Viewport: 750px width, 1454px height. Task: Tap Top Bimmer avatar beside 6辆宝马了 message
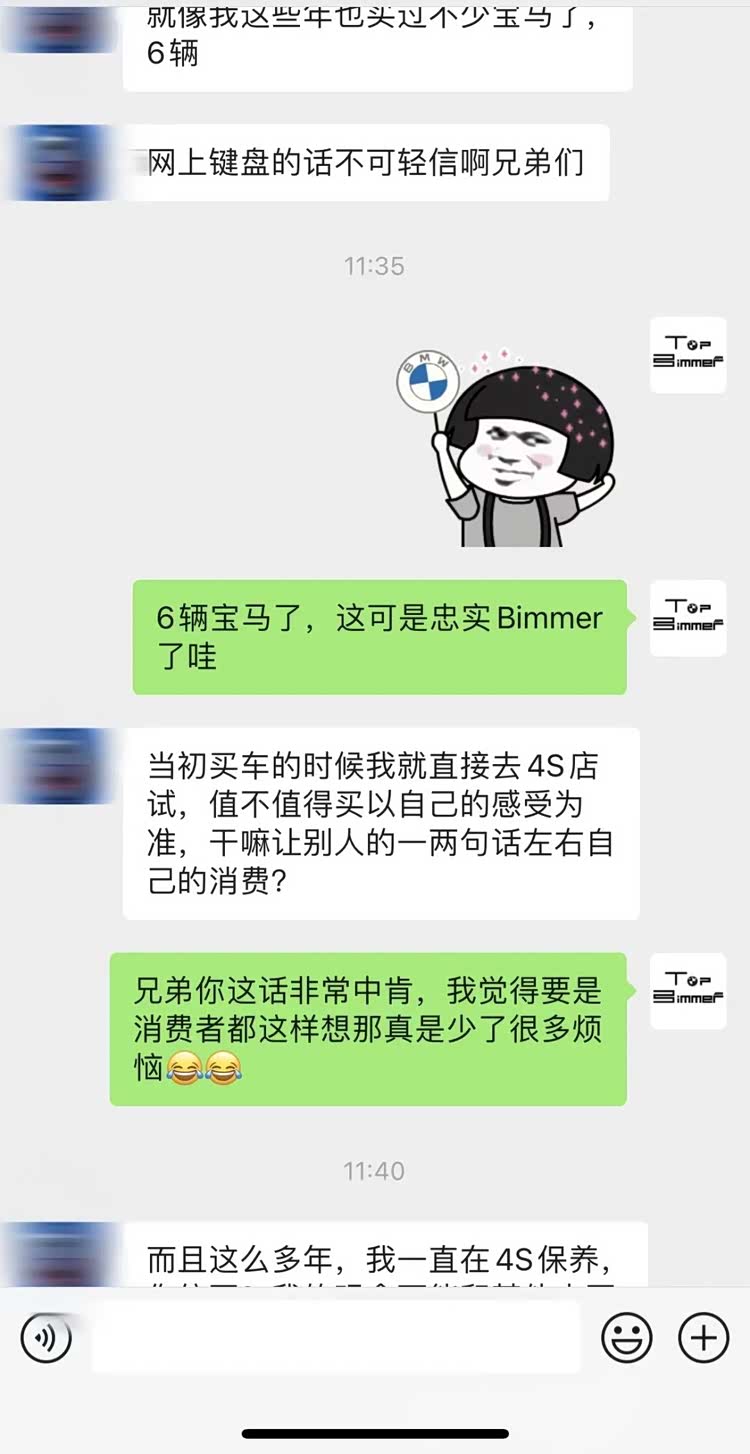pyautogui.click(x=688, y=618)
